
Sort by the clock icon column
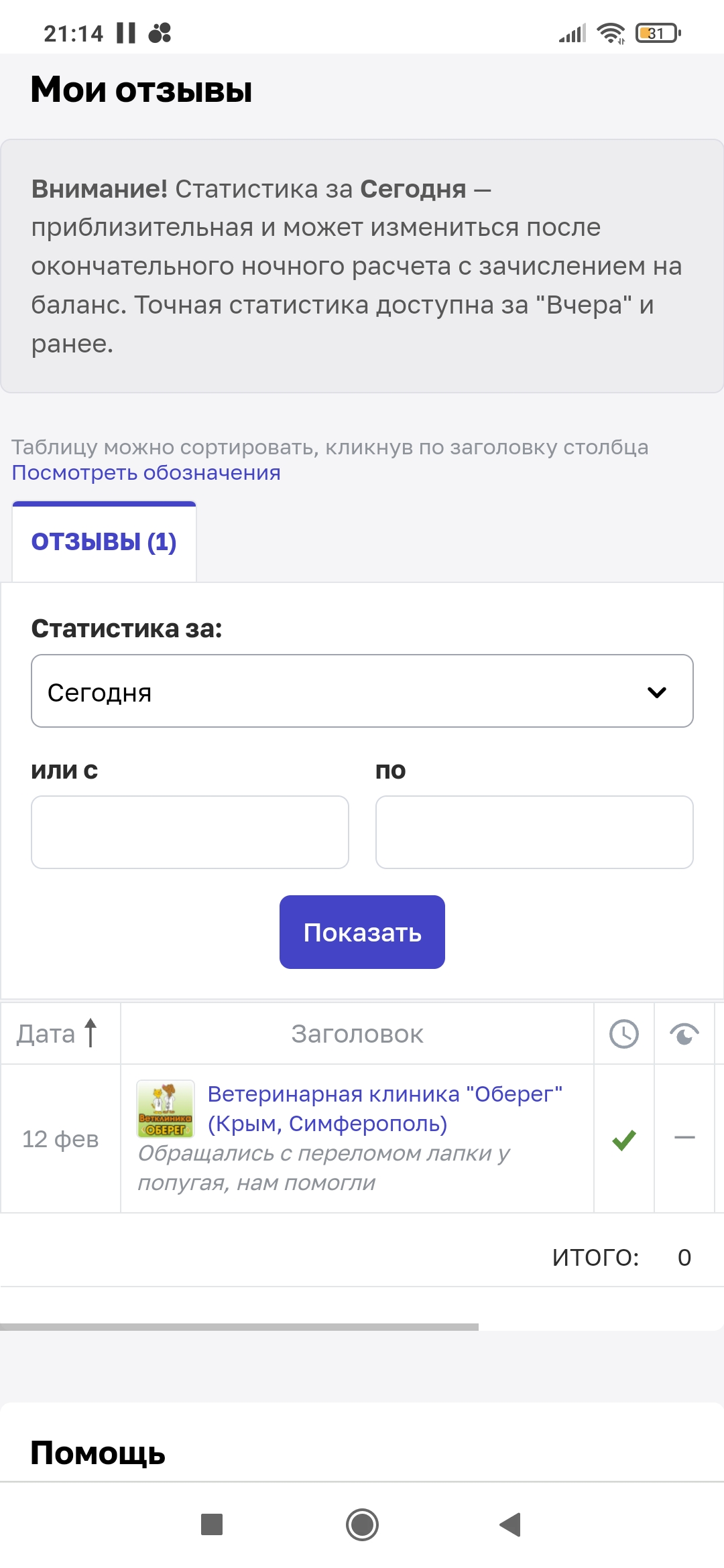pos(623,1034)
